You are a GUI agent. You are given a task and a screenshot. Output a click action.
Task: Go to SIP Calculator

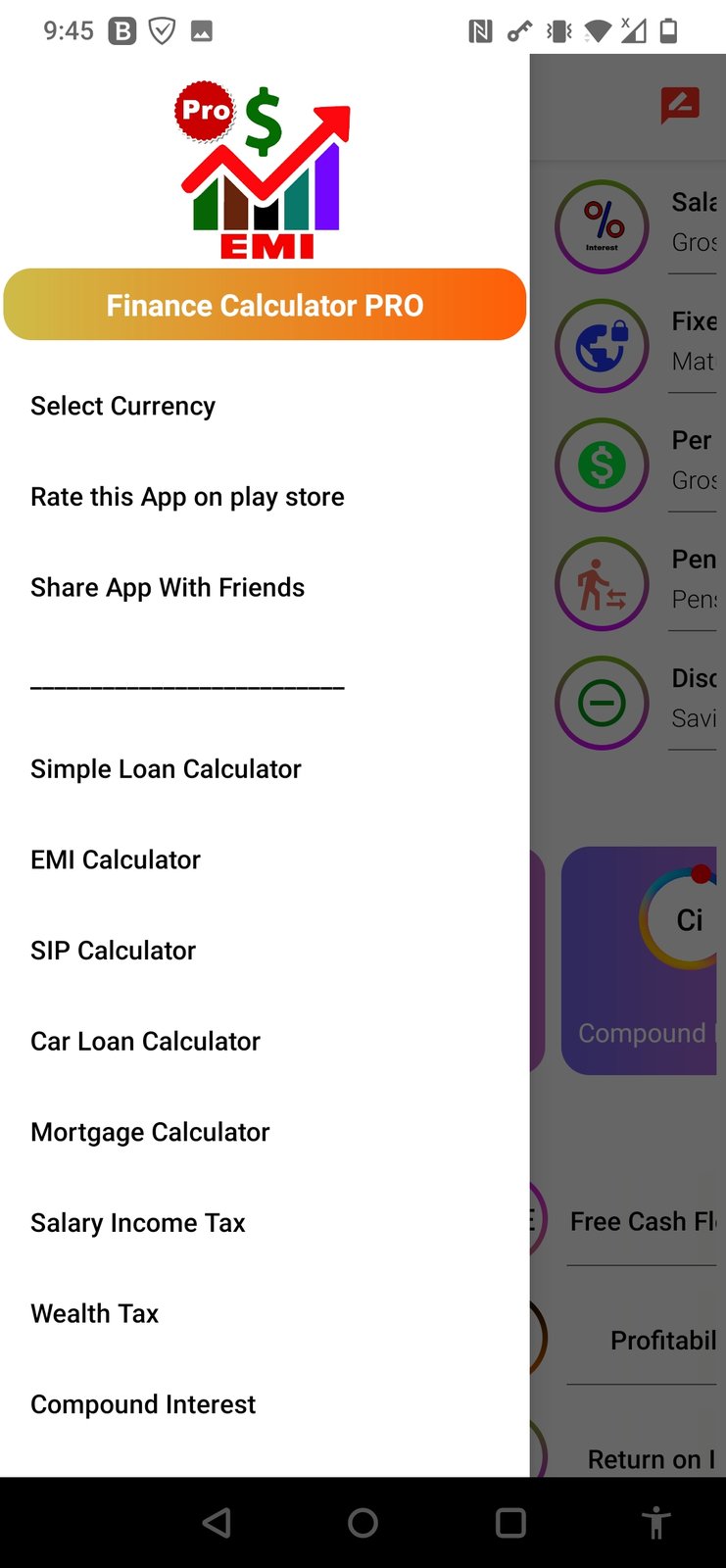114,951
